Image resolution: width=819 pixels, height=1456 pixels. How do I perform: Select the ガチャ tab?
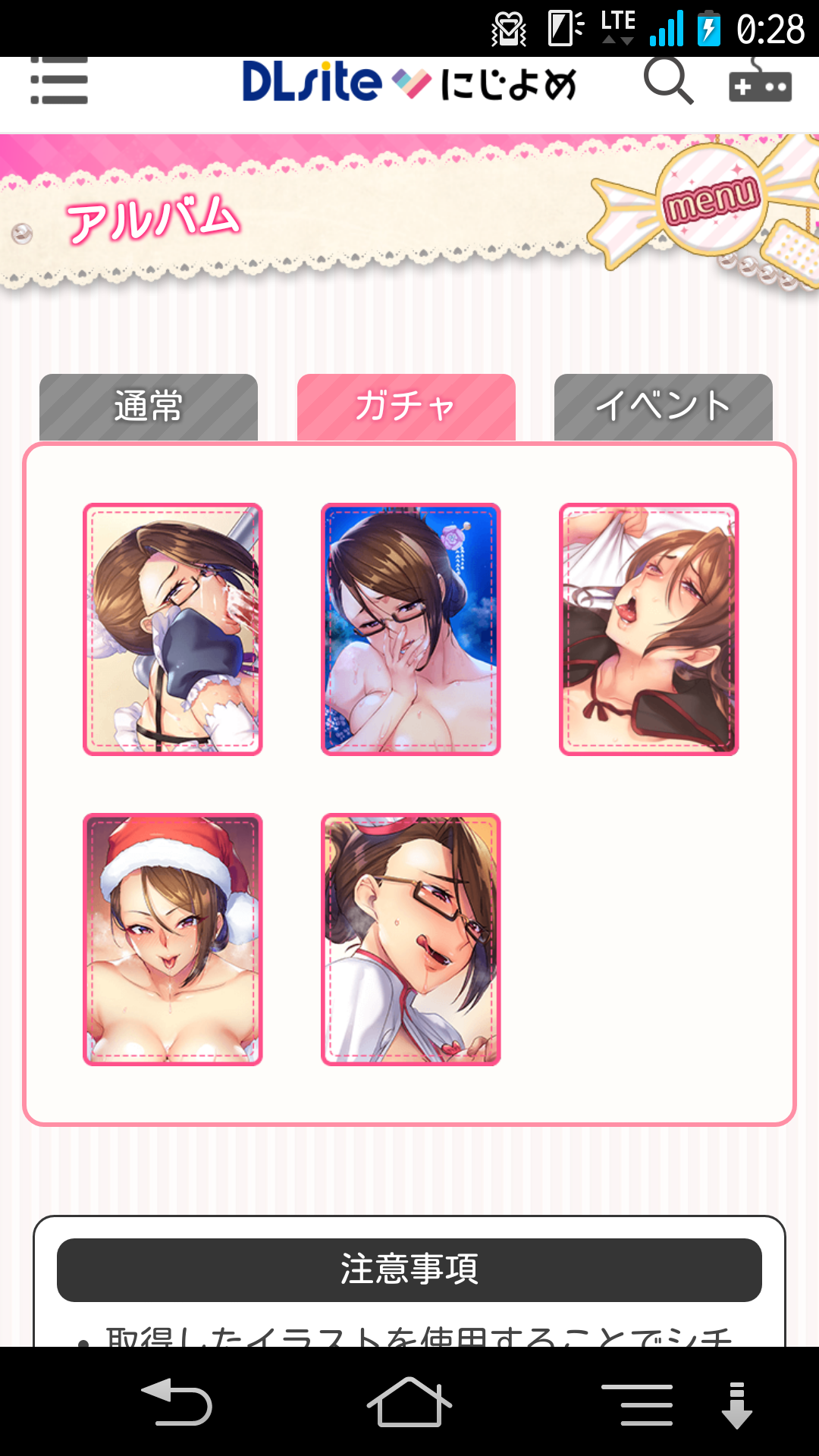[x=406, y=407]
